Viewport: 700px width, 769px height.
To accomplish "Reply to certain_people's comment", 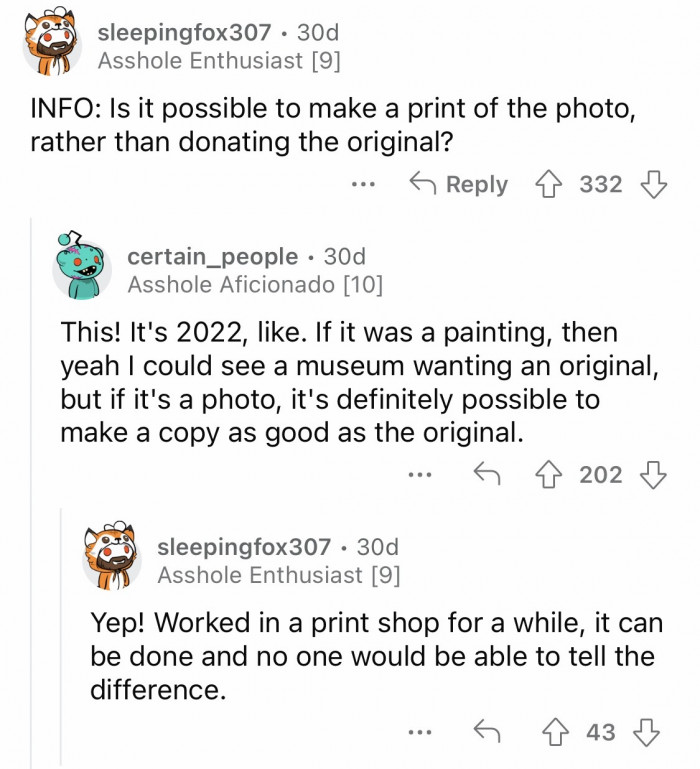I will 487,475.
